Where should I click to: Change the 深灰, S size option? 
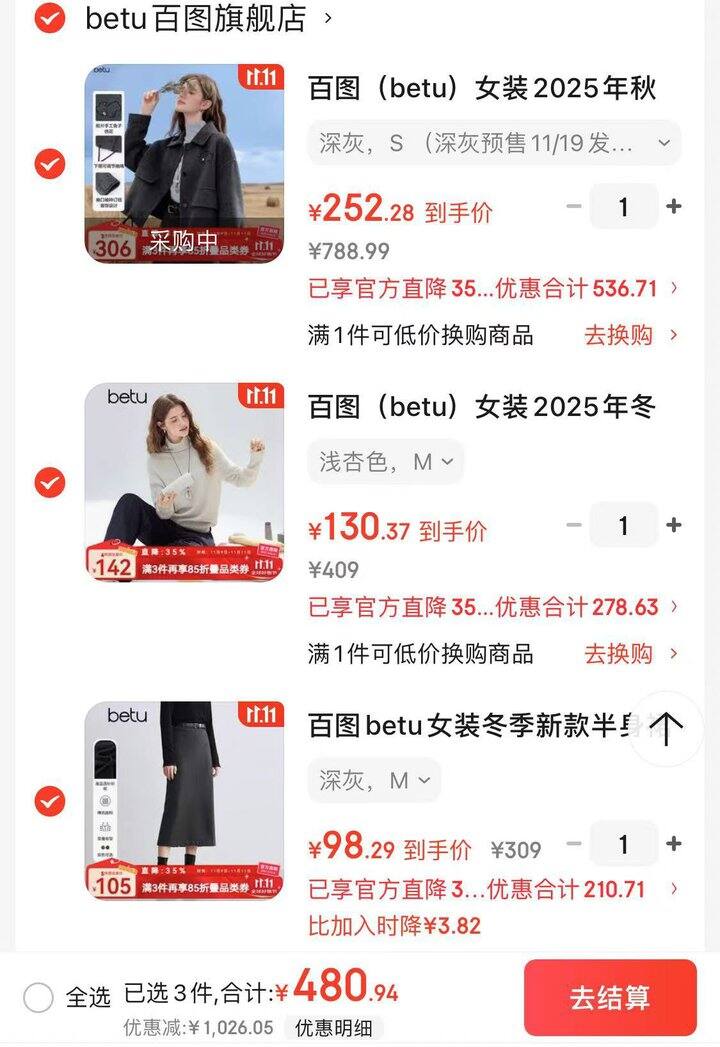click(494, 143)
